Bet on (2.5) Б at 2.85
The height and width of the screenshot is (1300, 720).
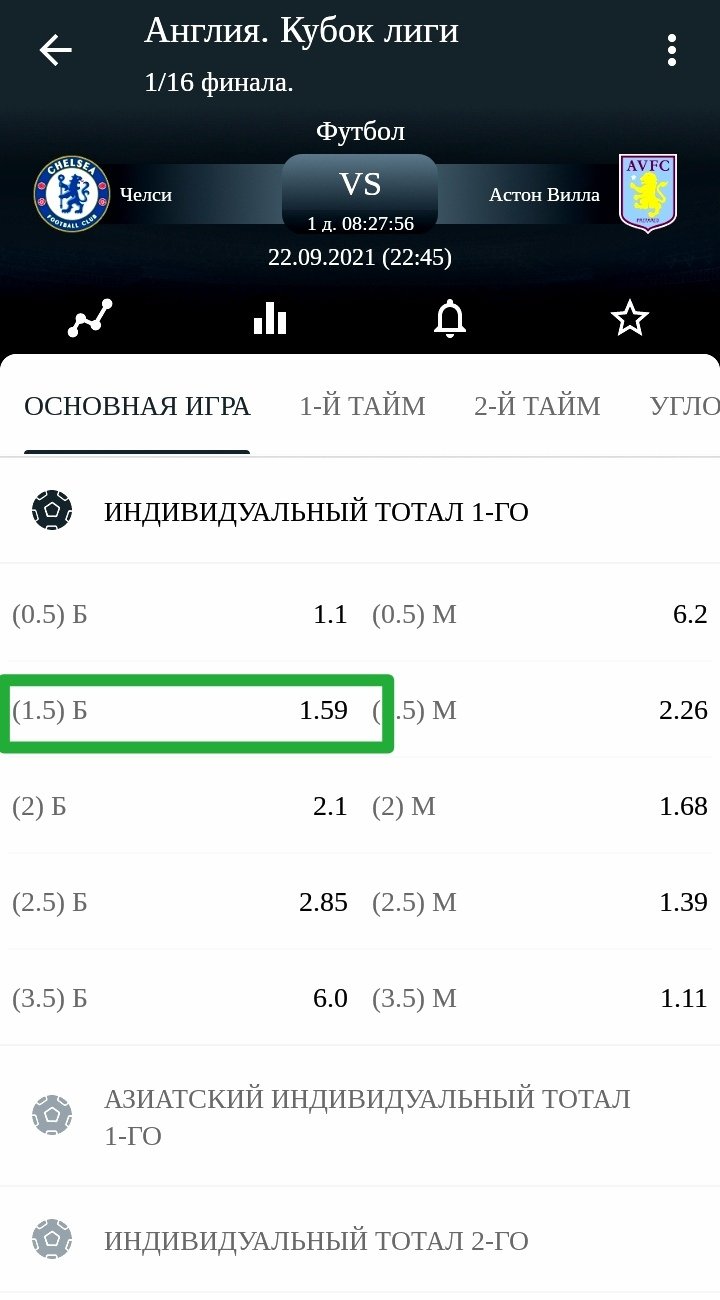tap(180, 902)
